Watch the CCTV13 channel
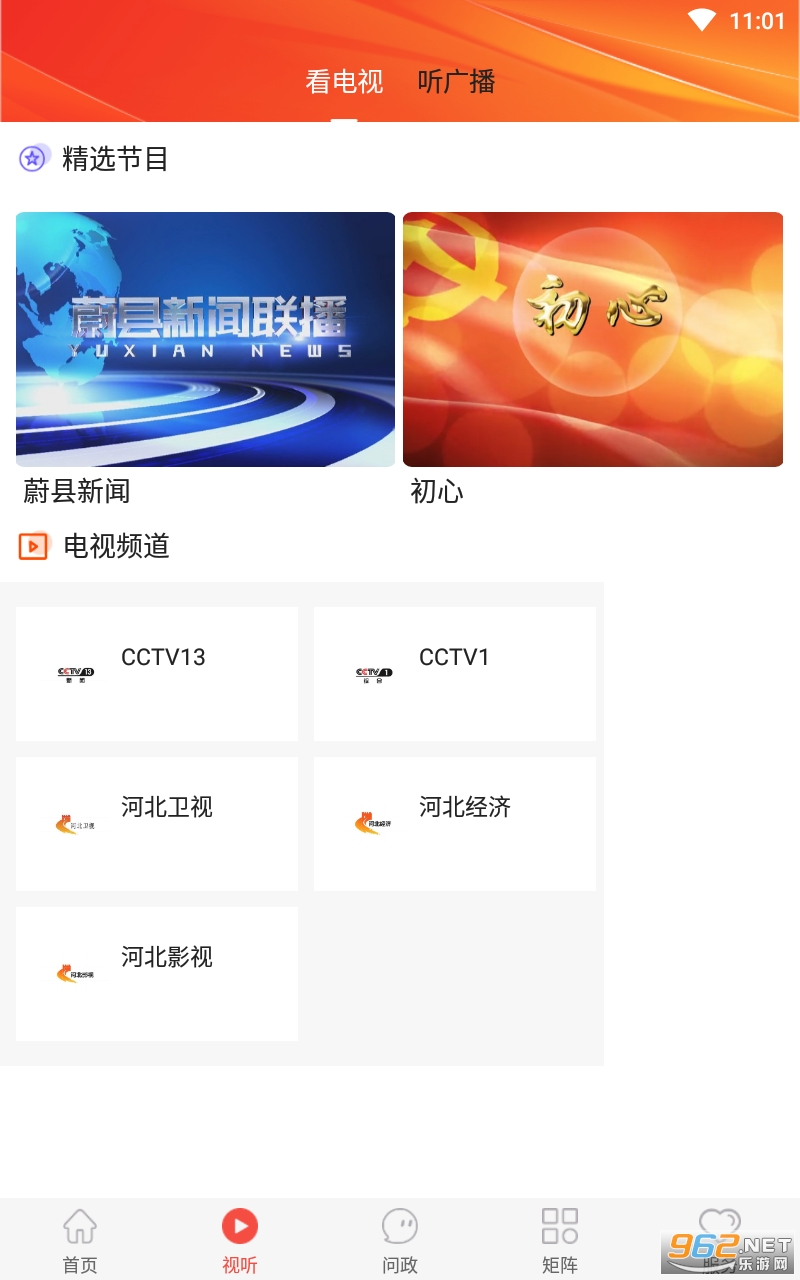The height and width of the screenshot is (1280, 800). tap(157, 673)
